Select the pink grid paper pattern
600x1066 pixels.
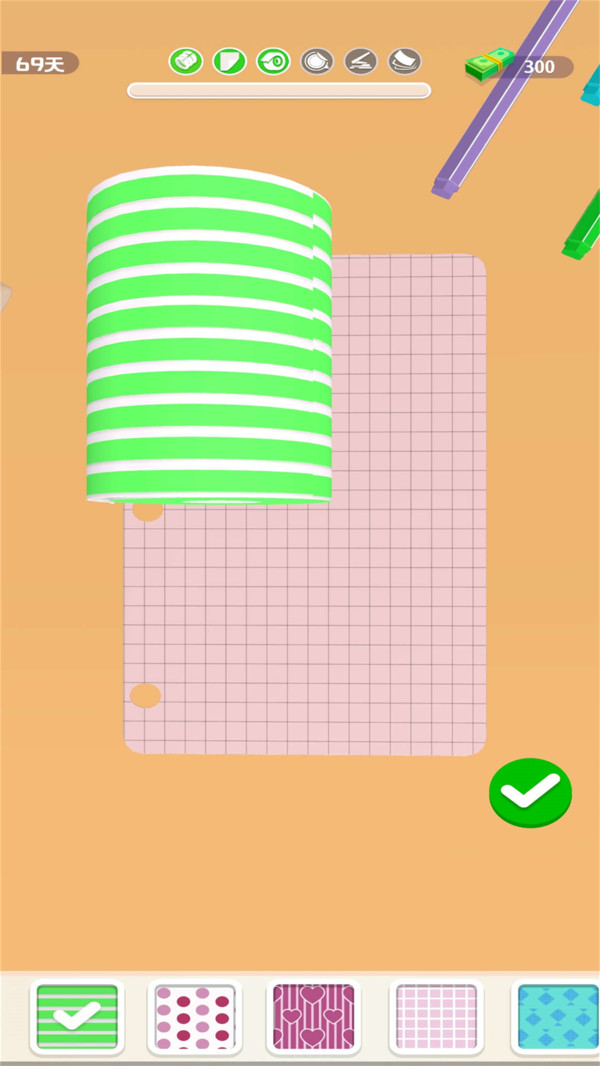(436, 1017)
